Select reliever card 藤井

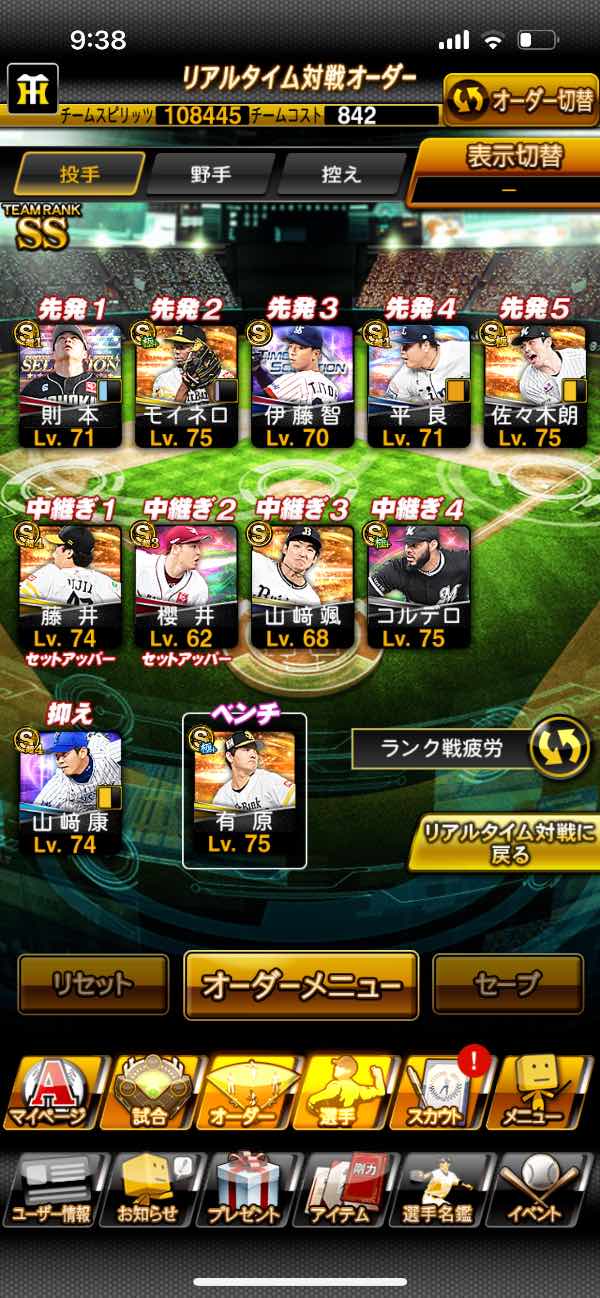click(70, 586)
